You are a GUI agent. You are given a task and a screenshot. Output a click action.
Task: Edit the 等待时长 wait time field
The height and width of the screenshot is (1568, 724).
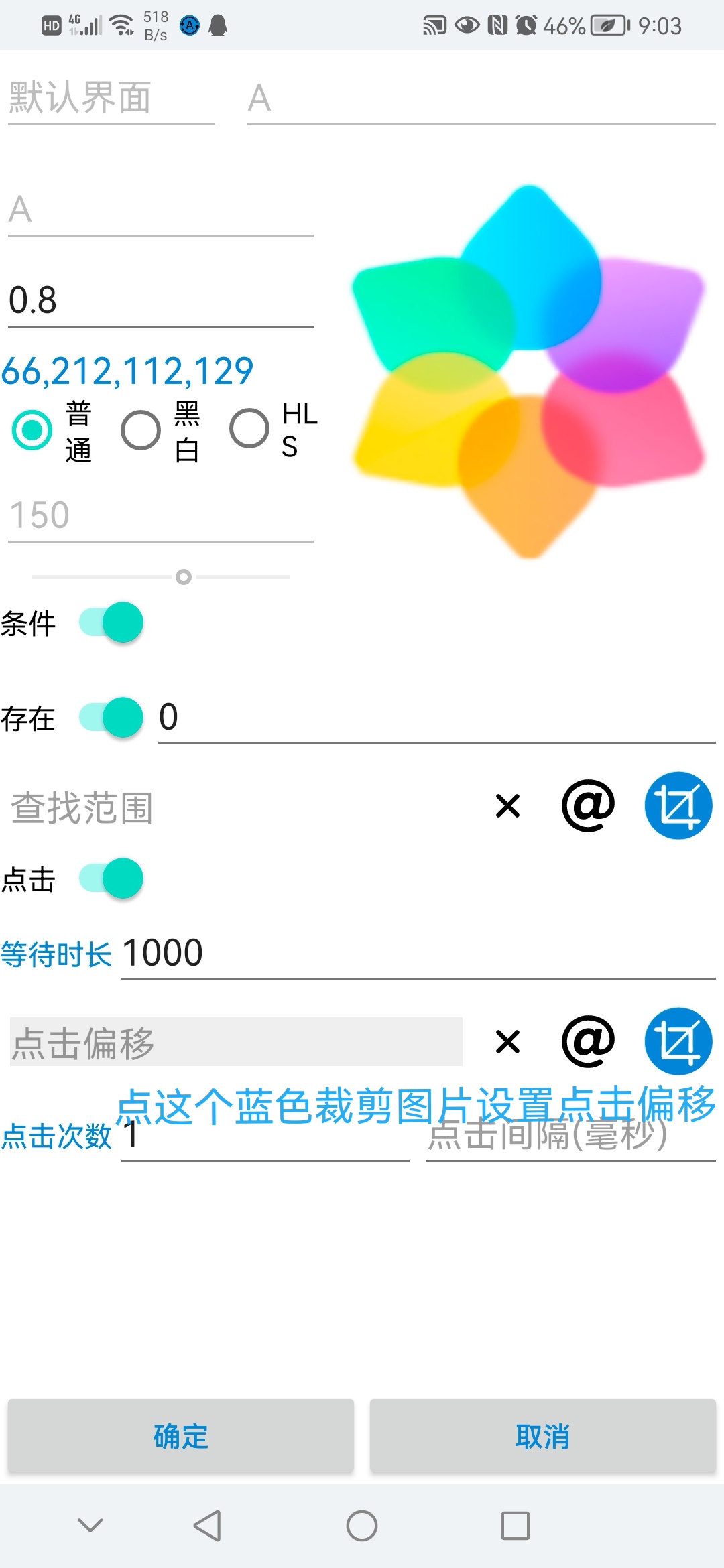(268, 952)
